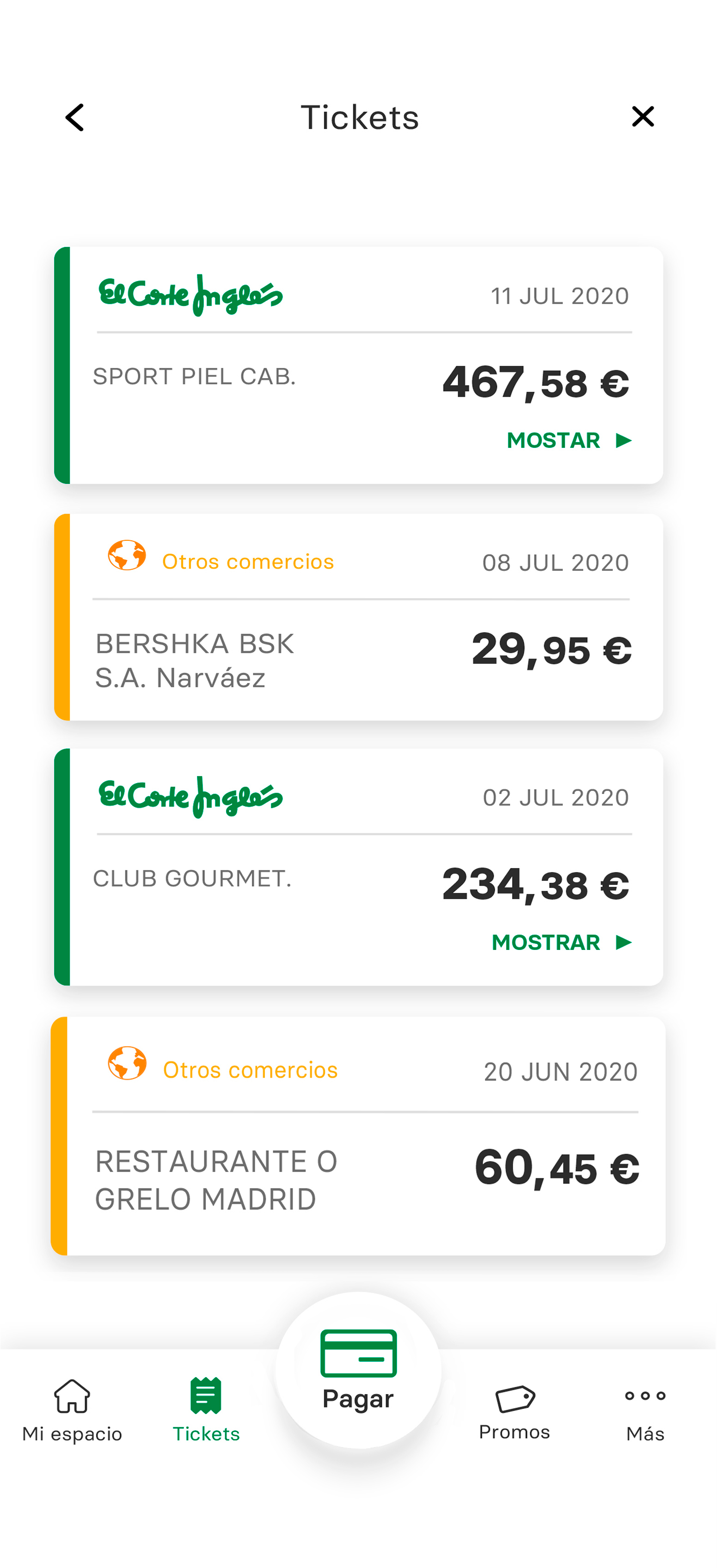This screenshot has height=1568, width=717.
Task: Open the Más menu tab
Action: point(645,1415)
